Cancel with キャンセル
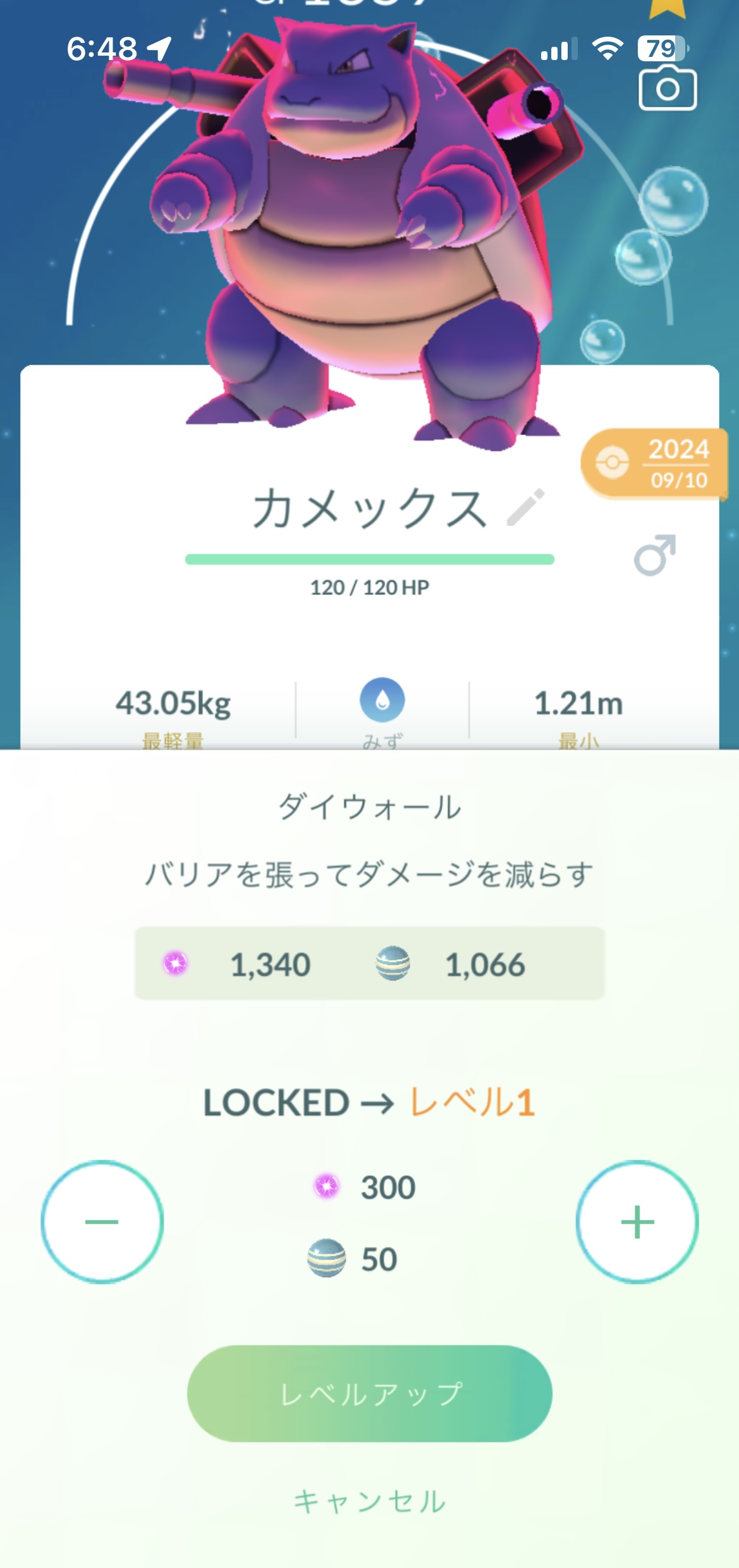 pyautogui.click(x=369, y=1502)
